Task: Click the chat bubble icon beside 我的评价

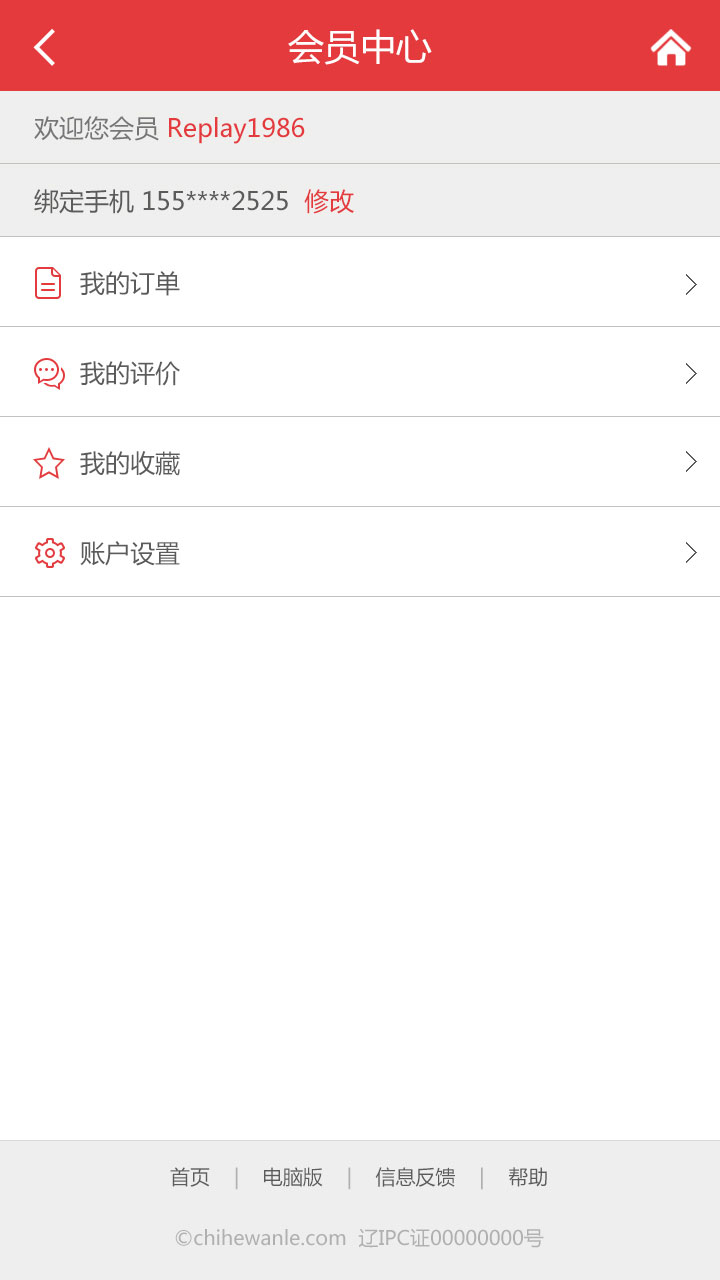Action: (48, 373)
